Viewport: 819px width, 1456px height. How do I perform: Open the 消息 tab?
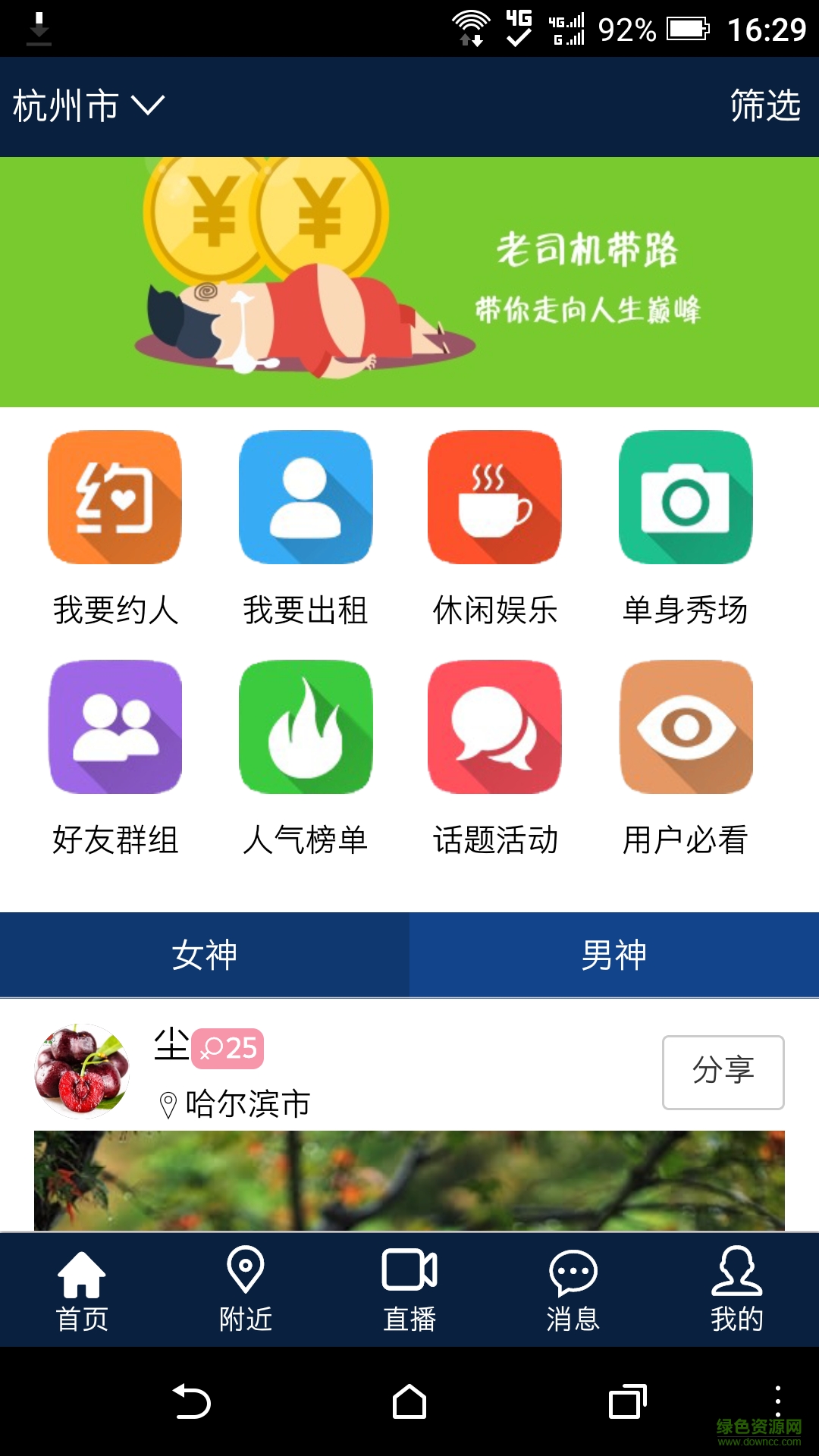(573, 1289)
